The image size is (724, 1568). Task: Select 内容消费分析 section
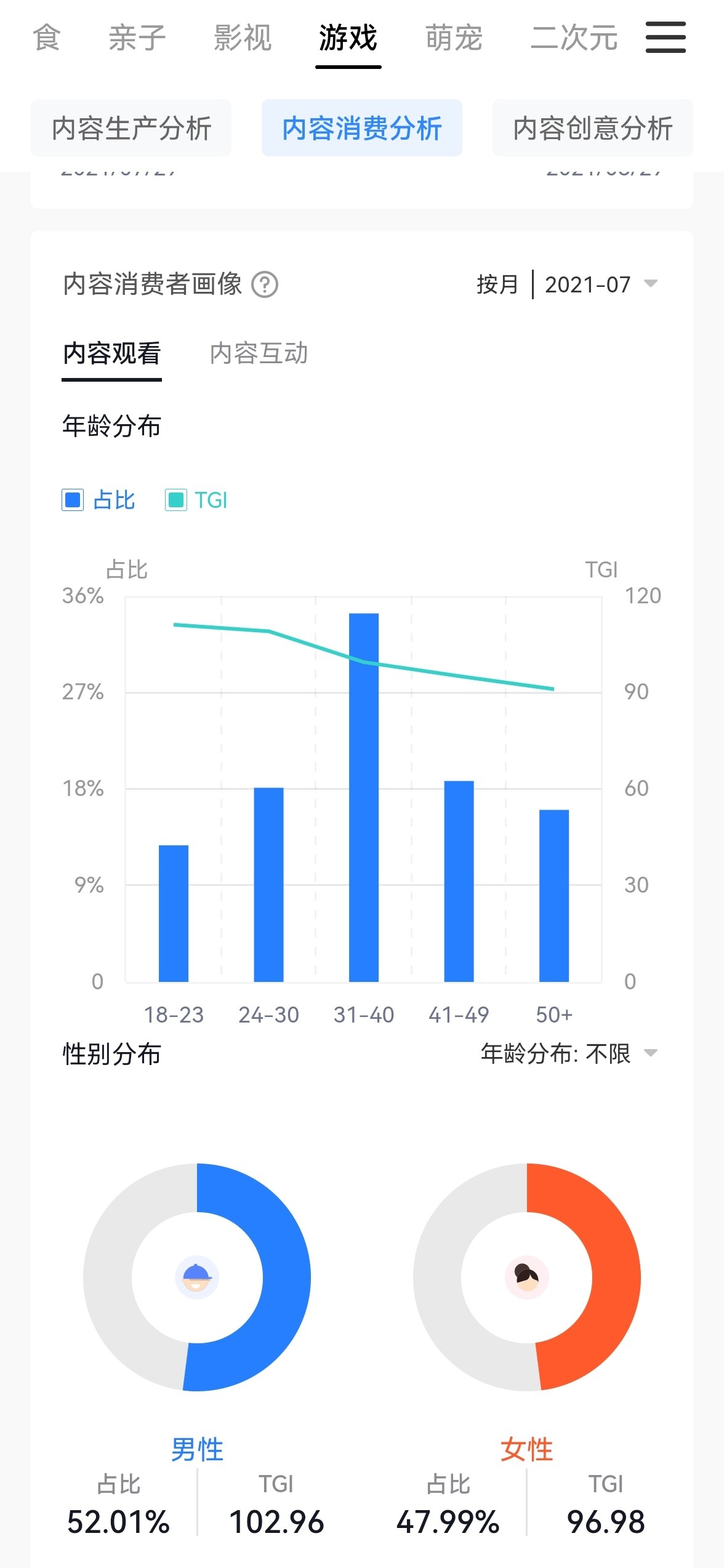click(x=362, y=128)
